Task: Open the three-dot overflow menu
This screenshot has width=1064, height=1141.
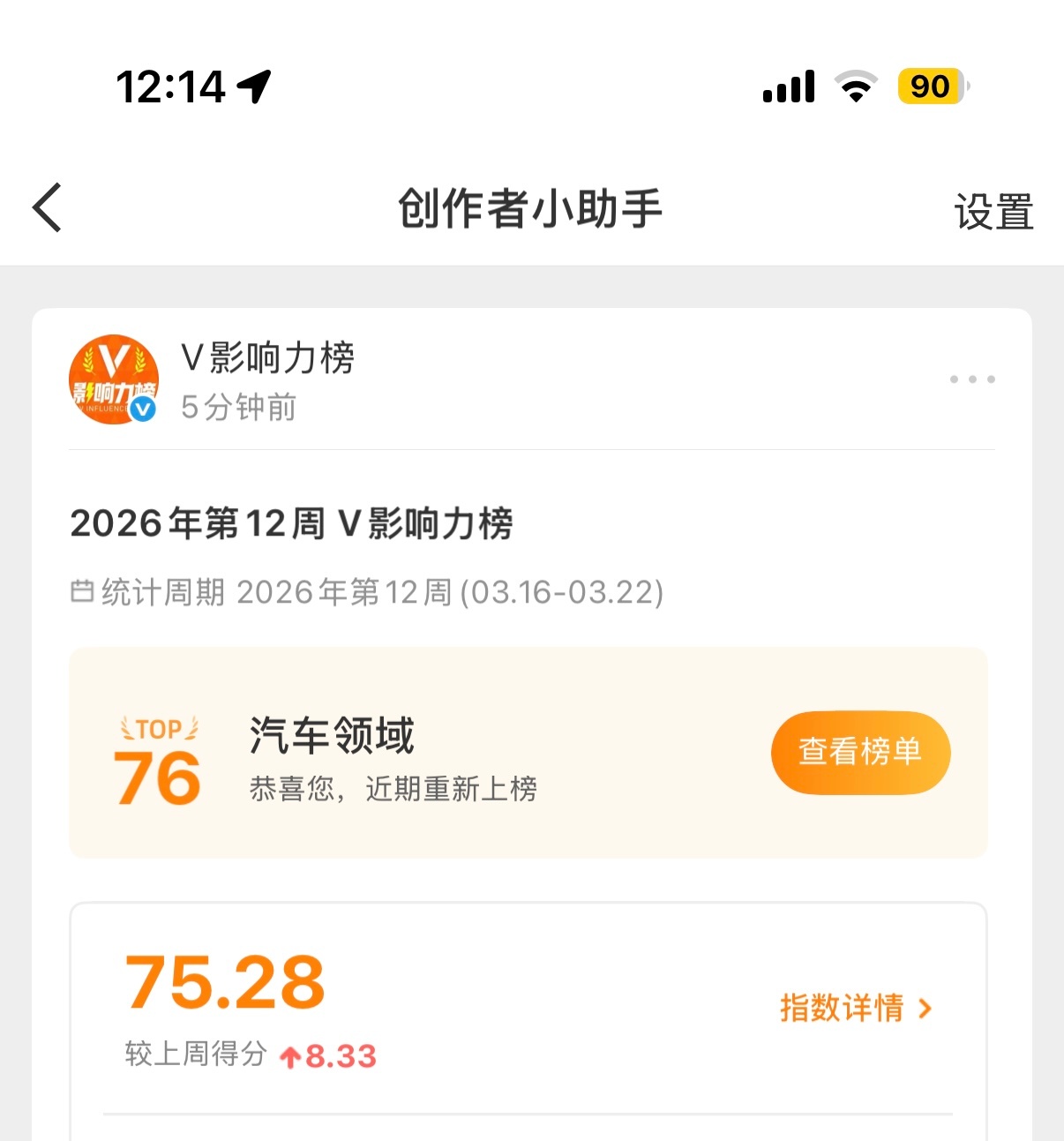Action: [x=972, y=379]
